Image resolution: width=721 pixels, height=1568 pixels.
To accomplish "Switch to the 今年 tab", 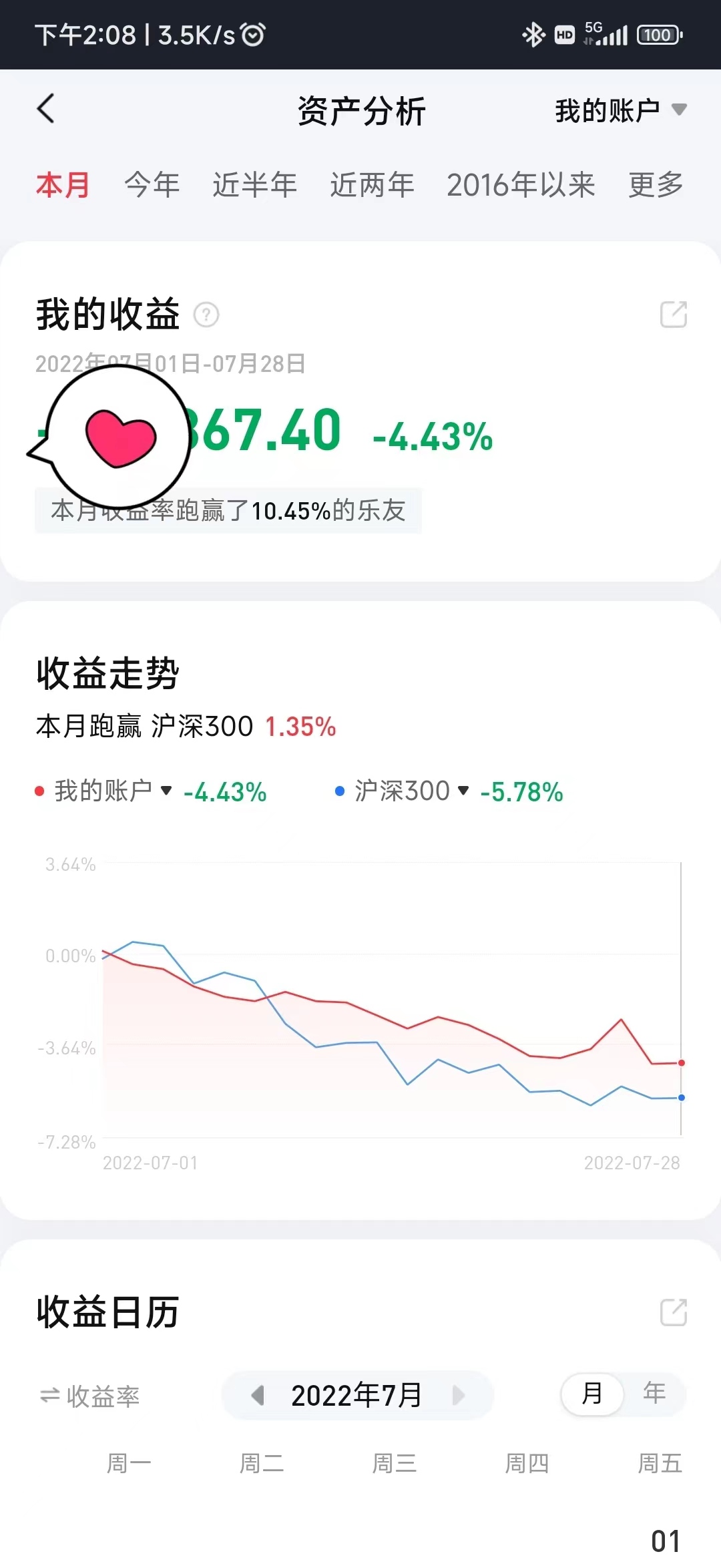I will (x=152, y=185).
